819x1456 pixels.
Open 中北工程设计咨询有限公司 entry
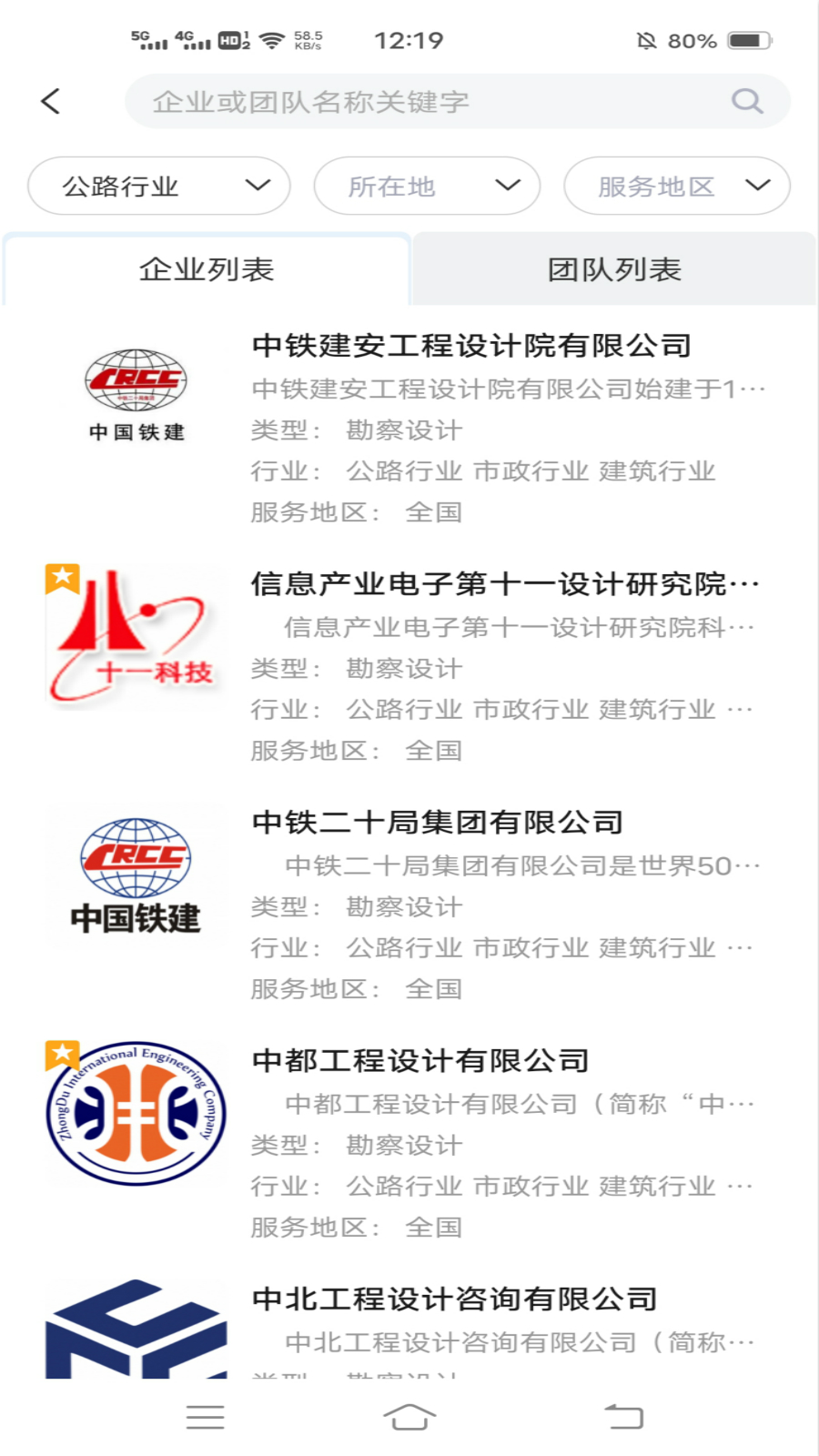click(454, 1299)
